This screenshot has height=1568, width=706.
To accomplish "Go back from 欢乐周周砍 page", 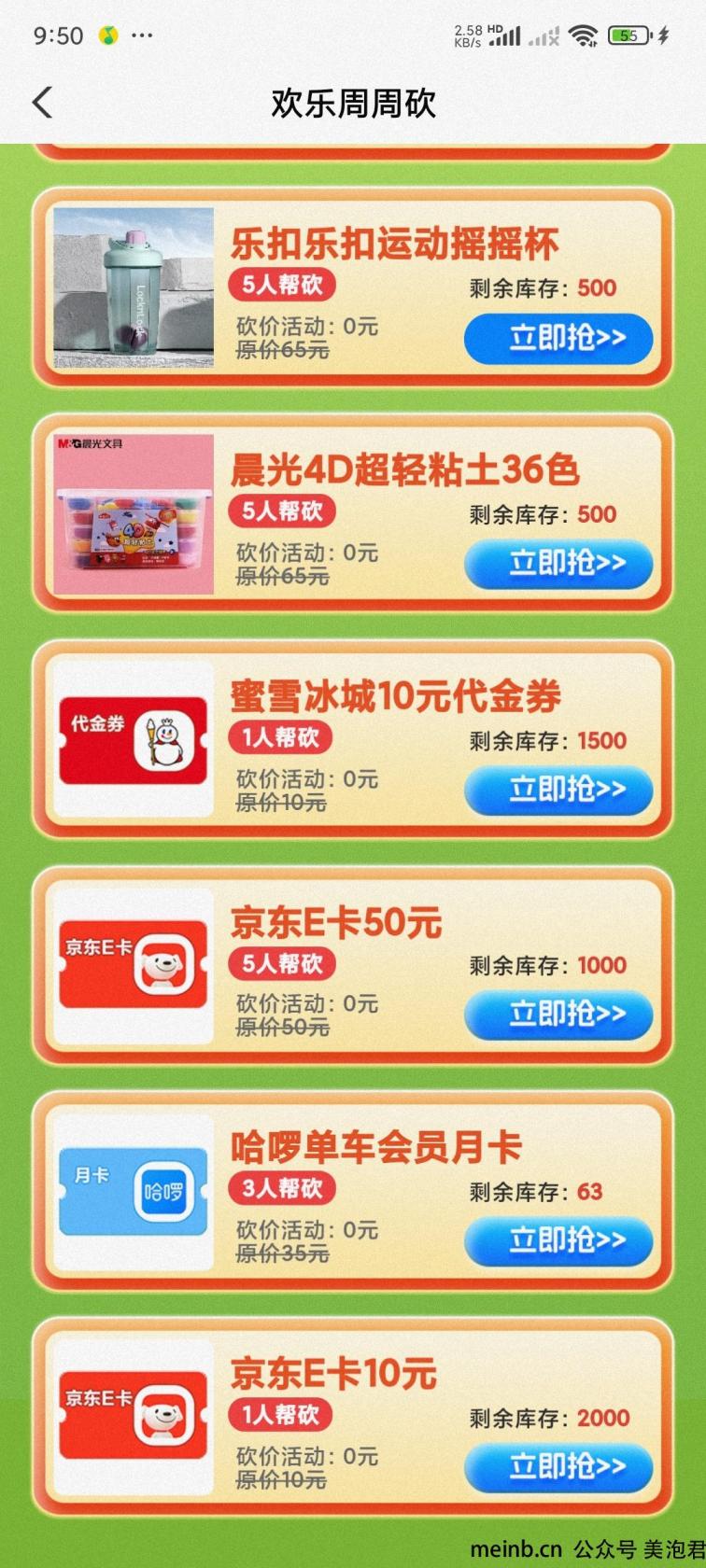I will point(42,103).
